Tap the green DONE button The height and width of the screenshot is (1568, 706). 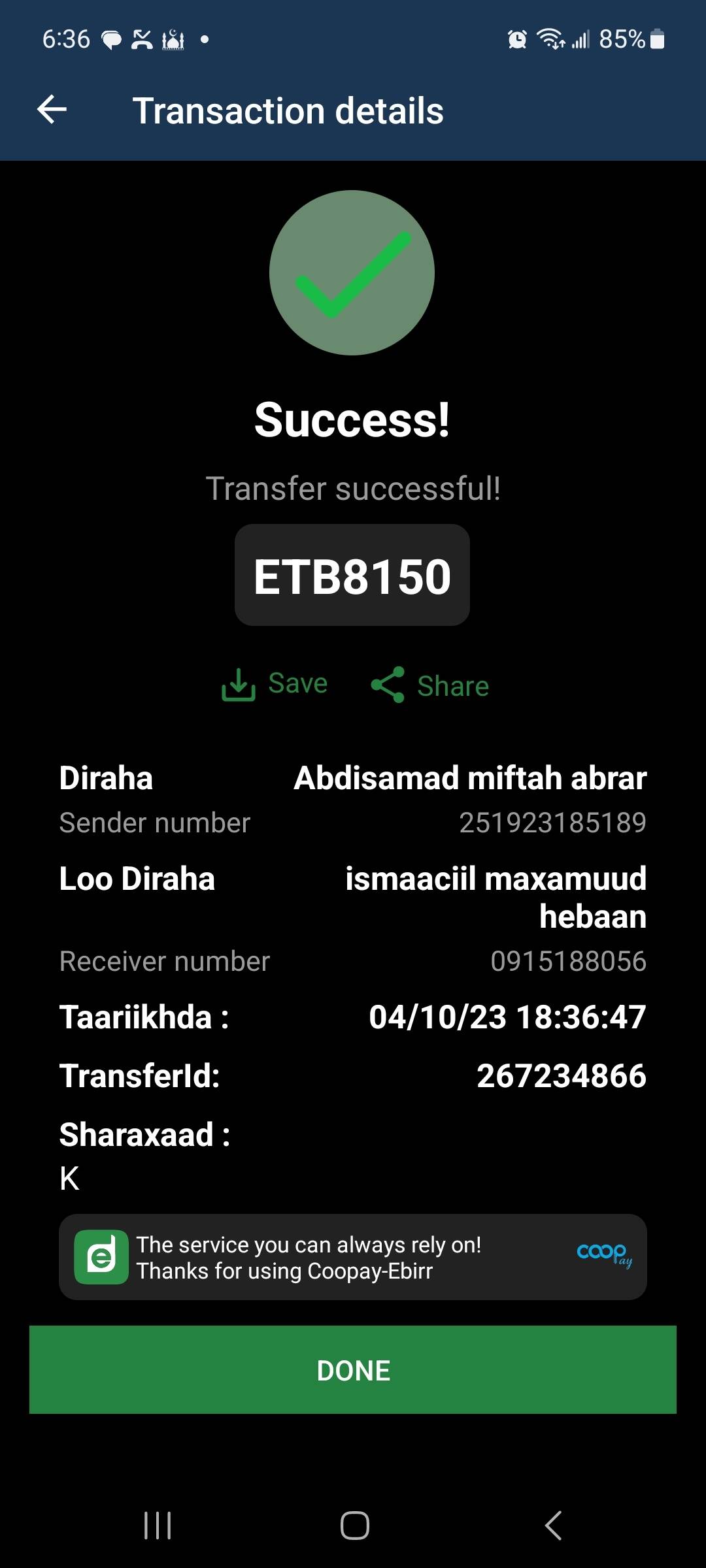click(353, 1370)
